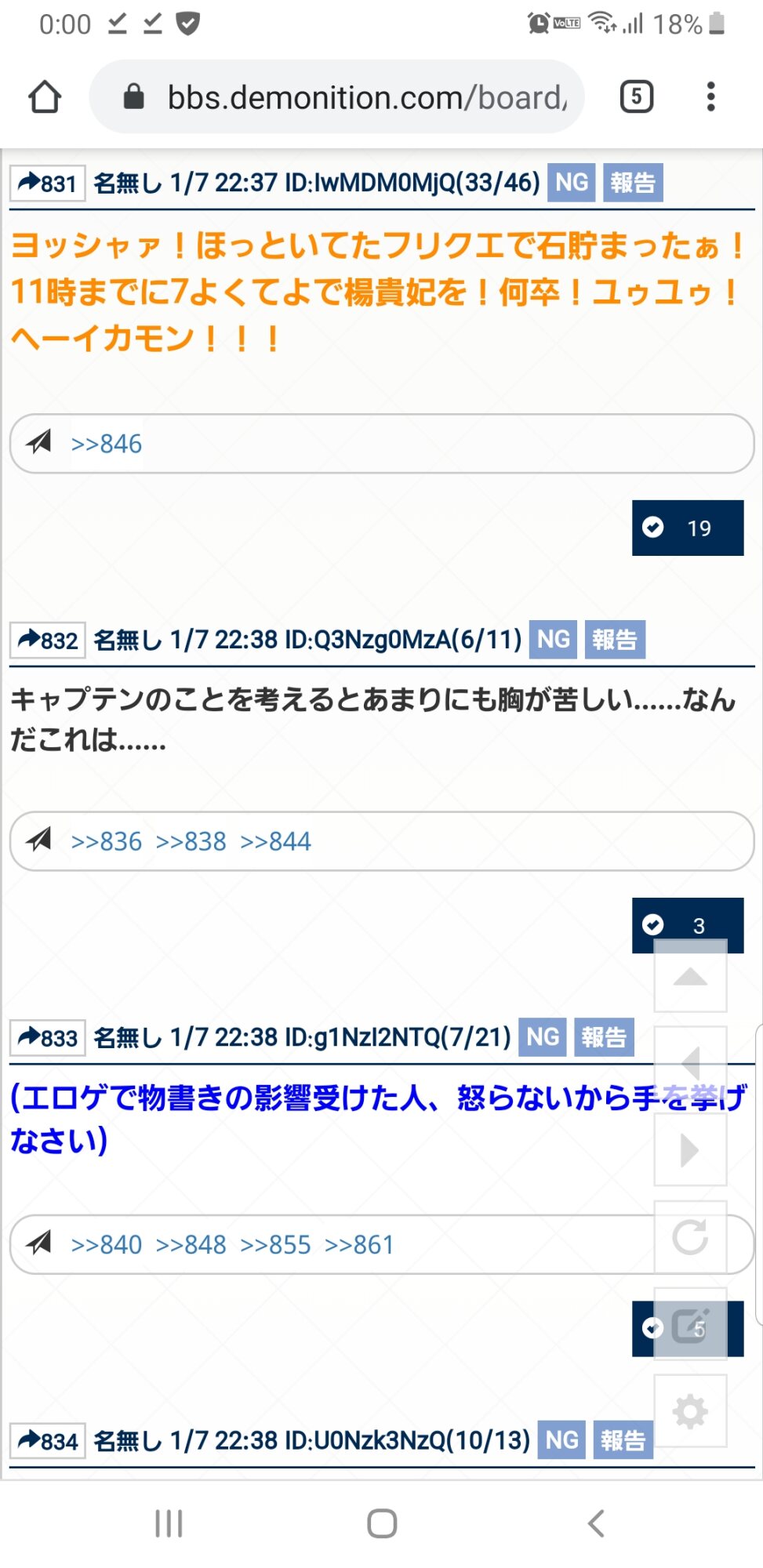Viewport: 763px width, 1568px height.
Task: Open the floating settings gear
Action: 690,1411
